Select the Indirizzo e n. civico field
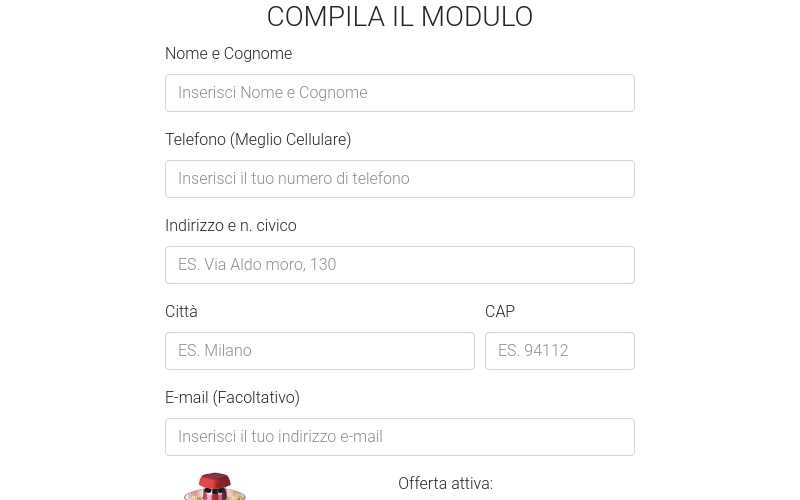 pyautogui.click(x=399, y=265)
